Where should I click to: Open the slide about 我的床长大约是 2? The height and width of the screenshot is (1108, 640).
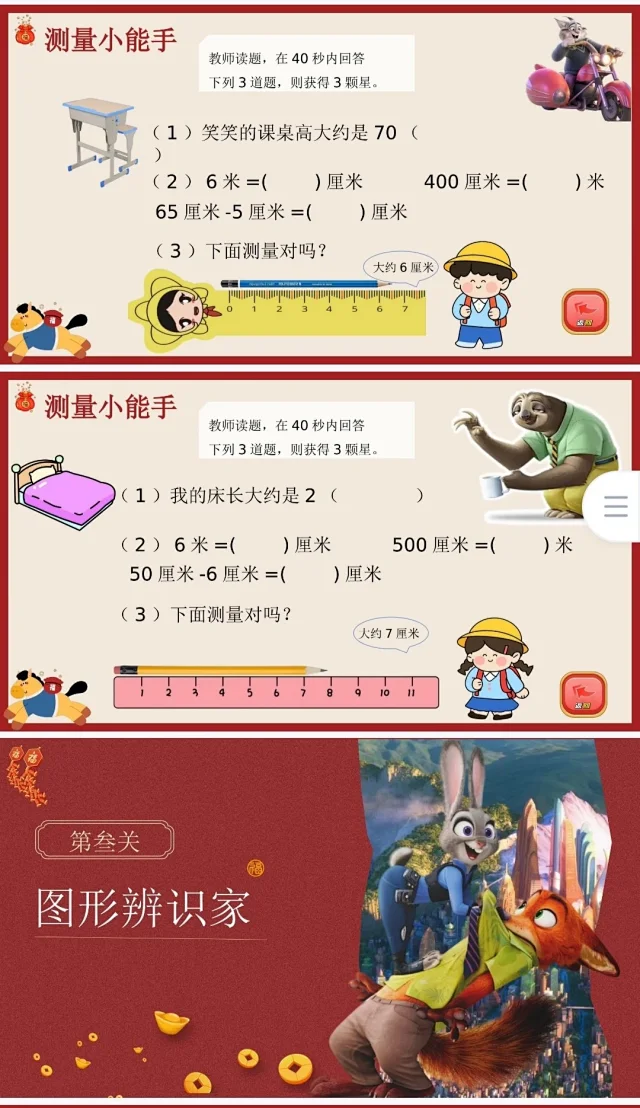320,550
